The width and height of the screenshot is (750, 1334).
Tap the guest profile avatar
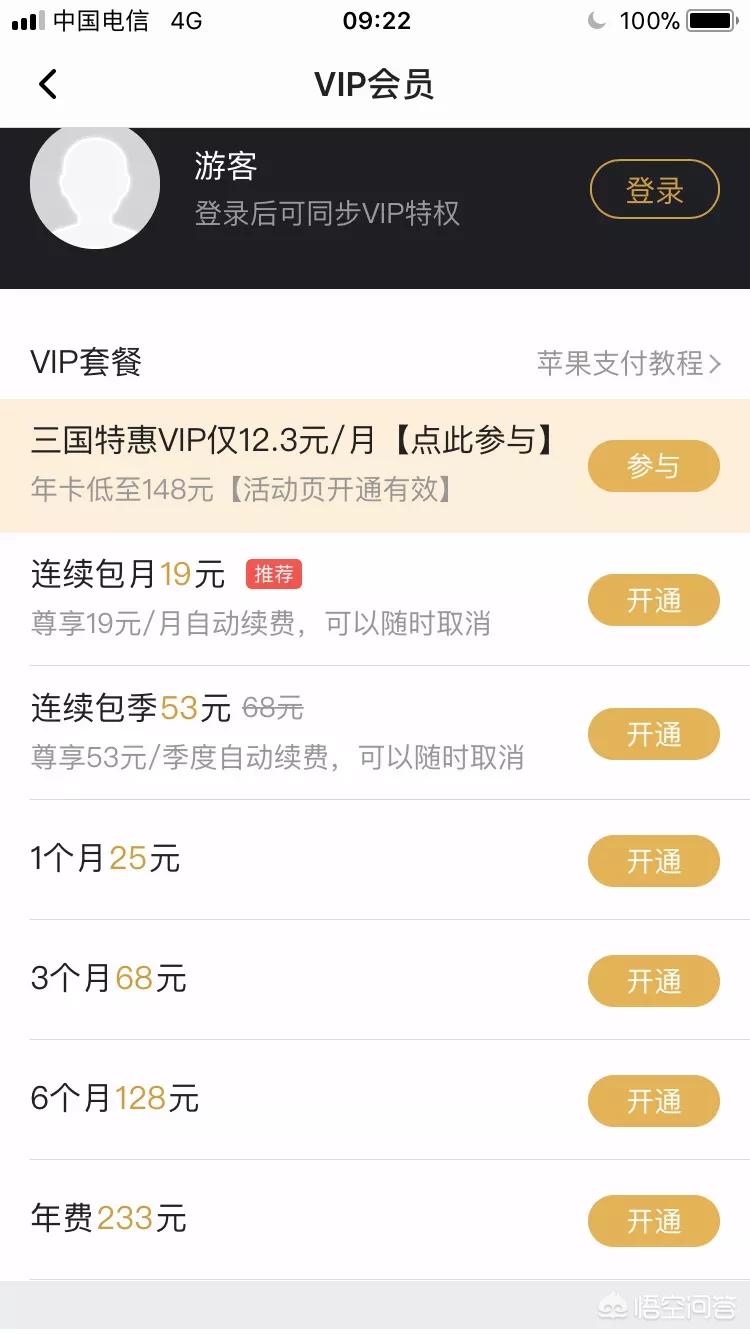[x=95, y=185]
